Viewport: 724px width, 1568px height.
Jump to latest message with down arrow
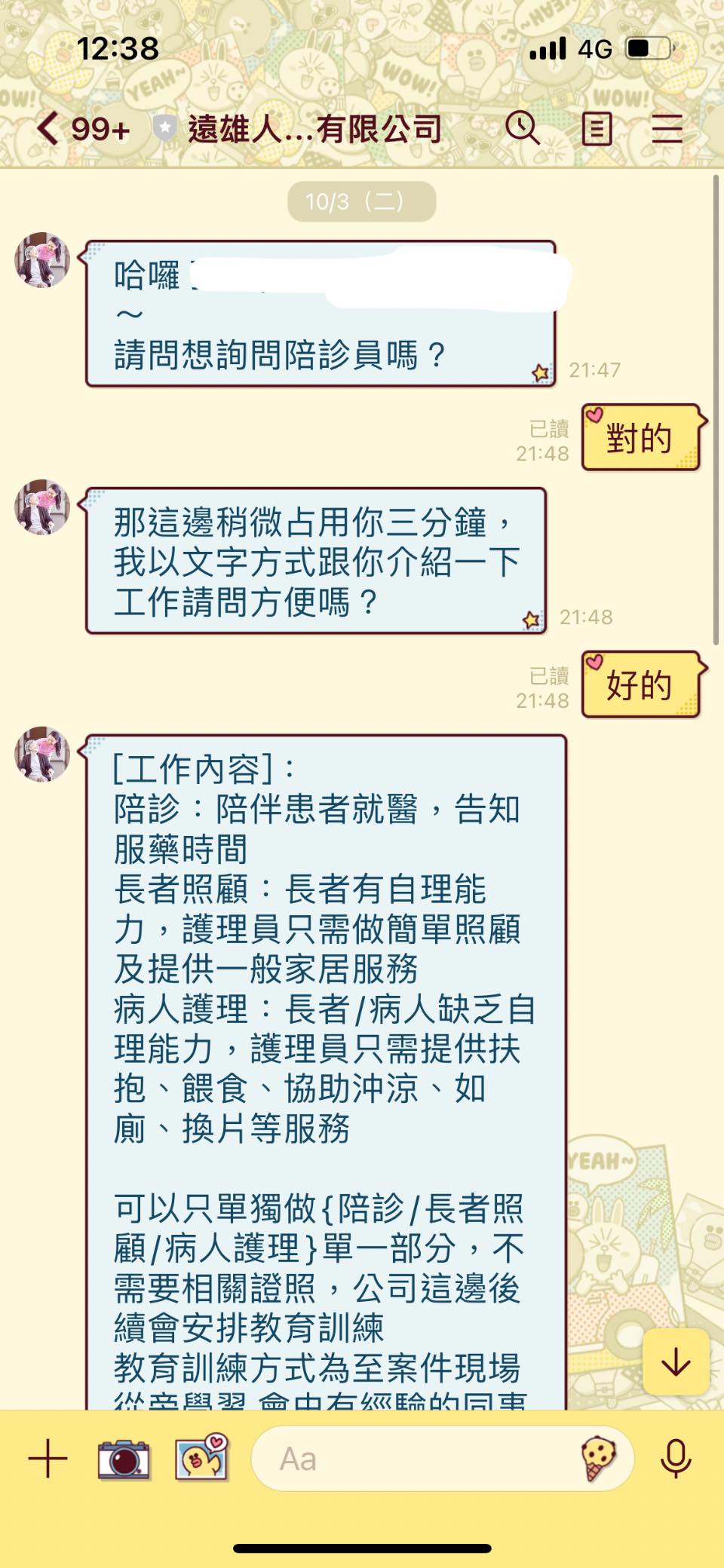tap(676, 1361)
